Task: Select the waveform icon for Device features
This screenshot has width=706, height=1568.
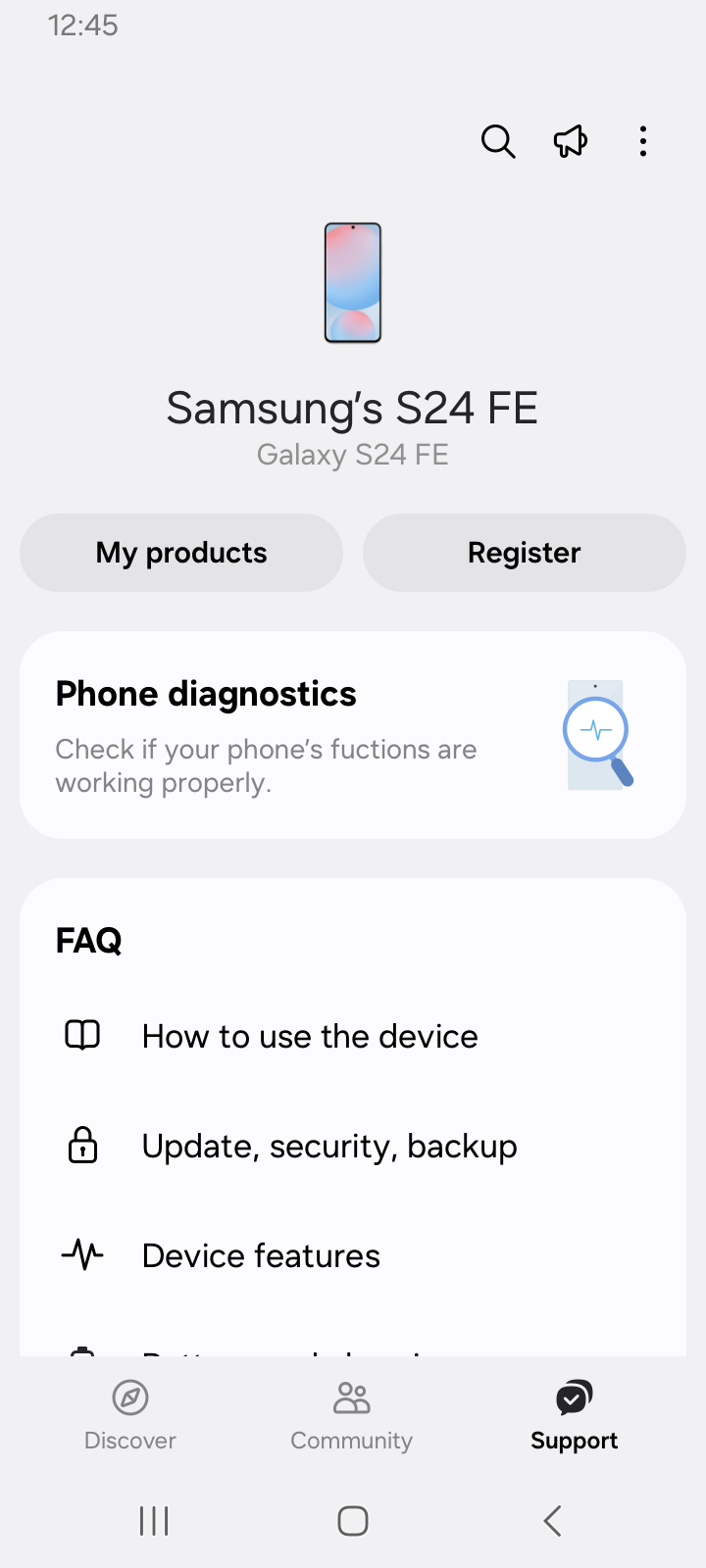Action: (x=82, y=1253)
